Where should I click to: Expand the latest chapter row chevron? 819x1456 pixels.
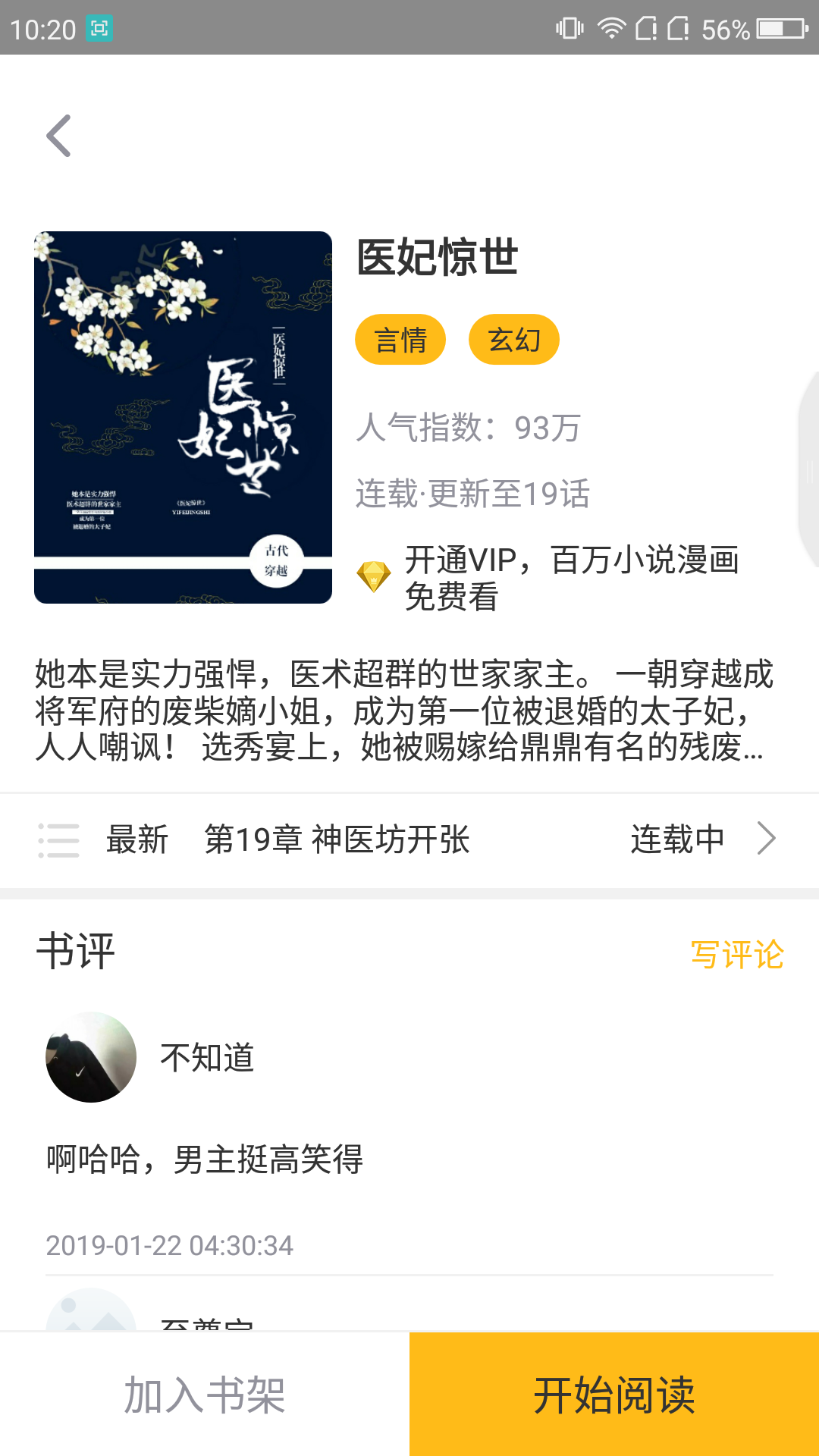pyautogui.click(x=769, y=839)
